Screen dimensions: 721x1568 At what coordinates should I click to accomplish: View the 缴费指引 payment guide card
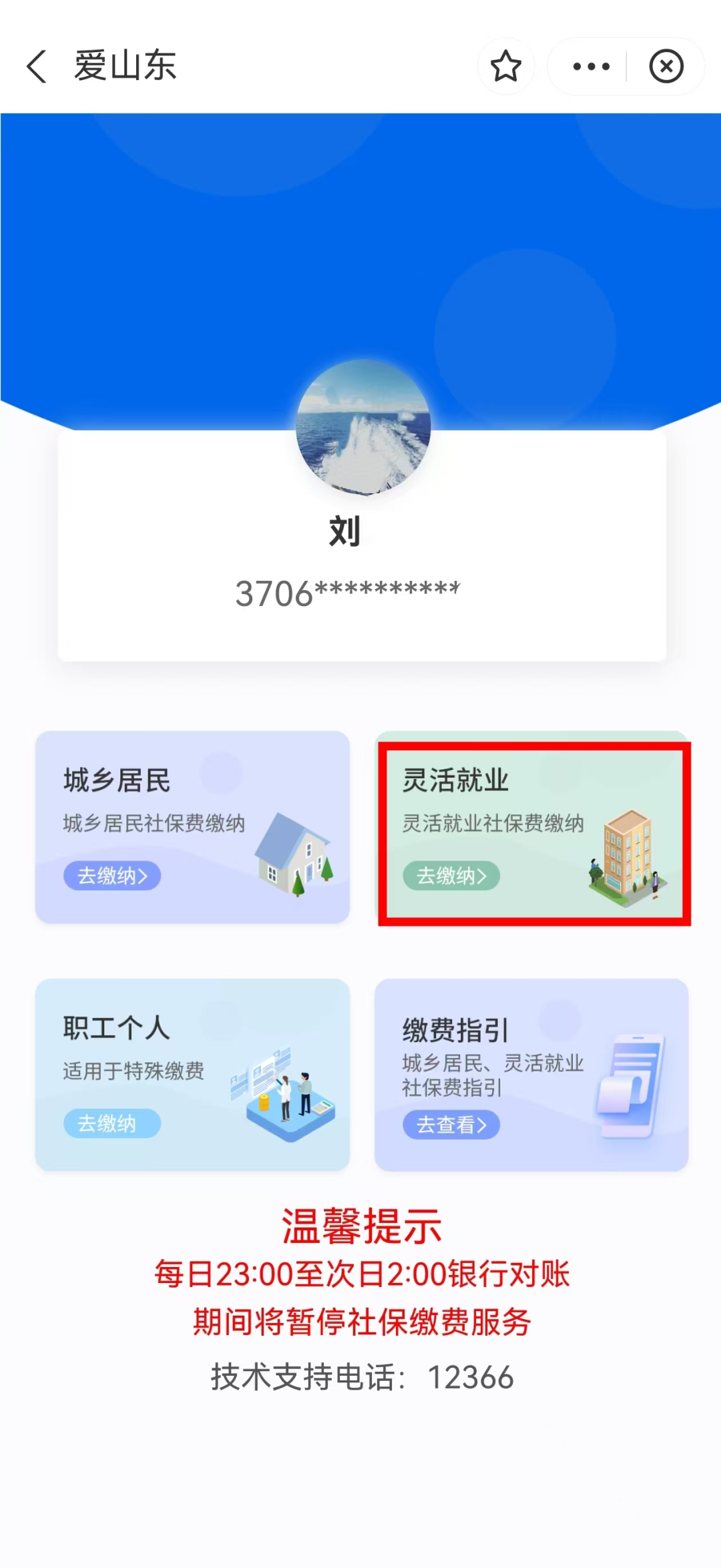click(531, 1074)
